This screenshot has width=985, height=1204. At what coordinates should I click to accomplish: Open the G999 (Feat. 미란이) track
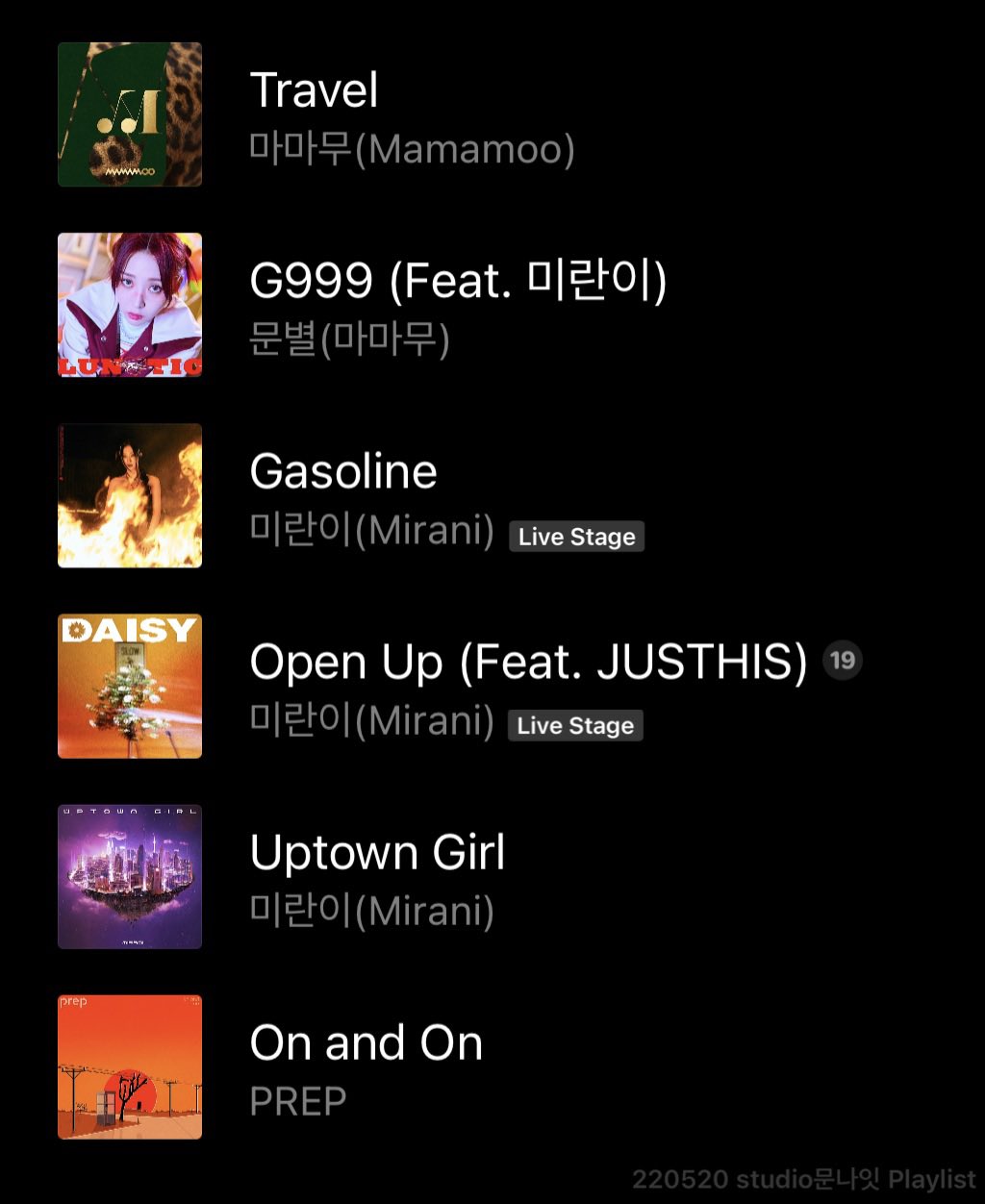pyautogui.click(x=457, y=282)
